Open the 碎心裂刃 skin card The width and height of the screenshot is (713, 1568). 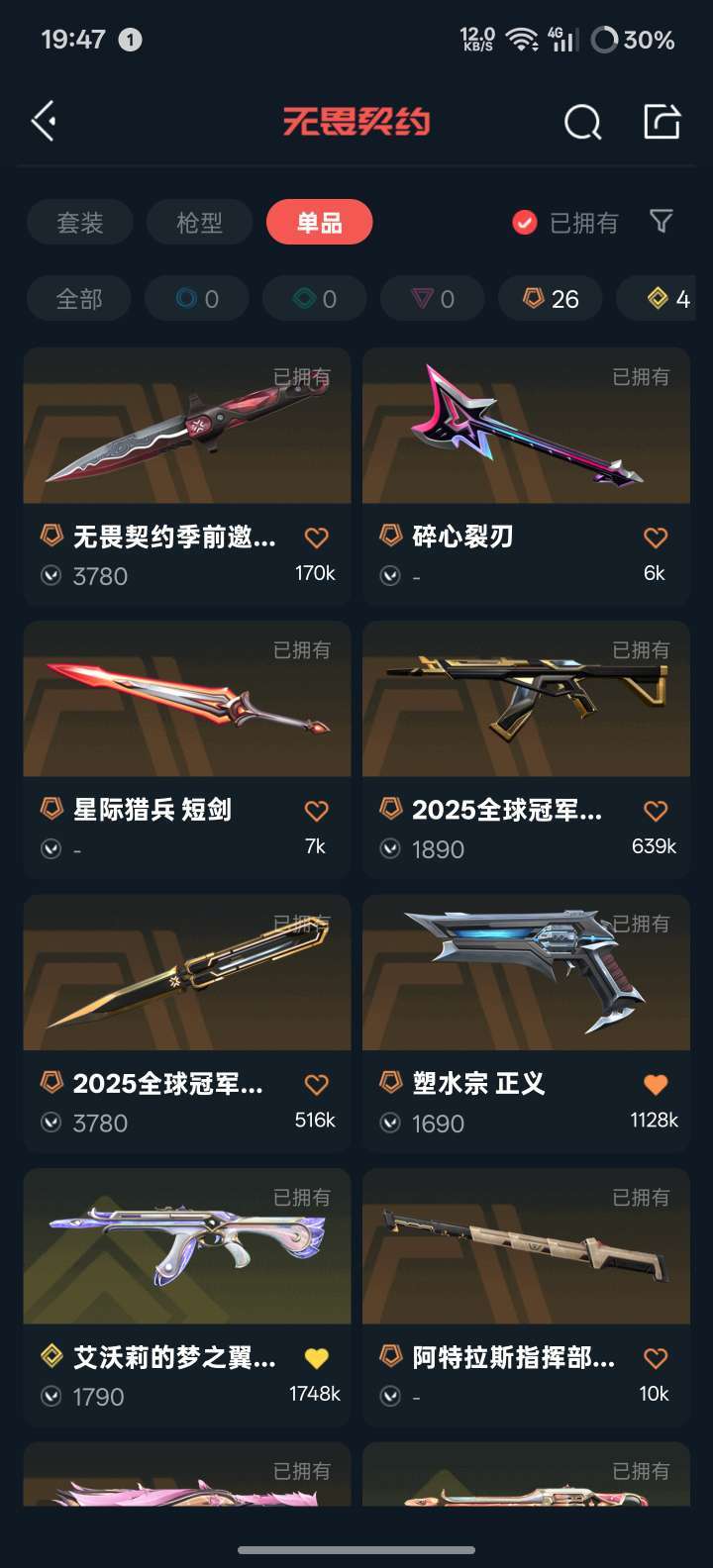(526, 476)
